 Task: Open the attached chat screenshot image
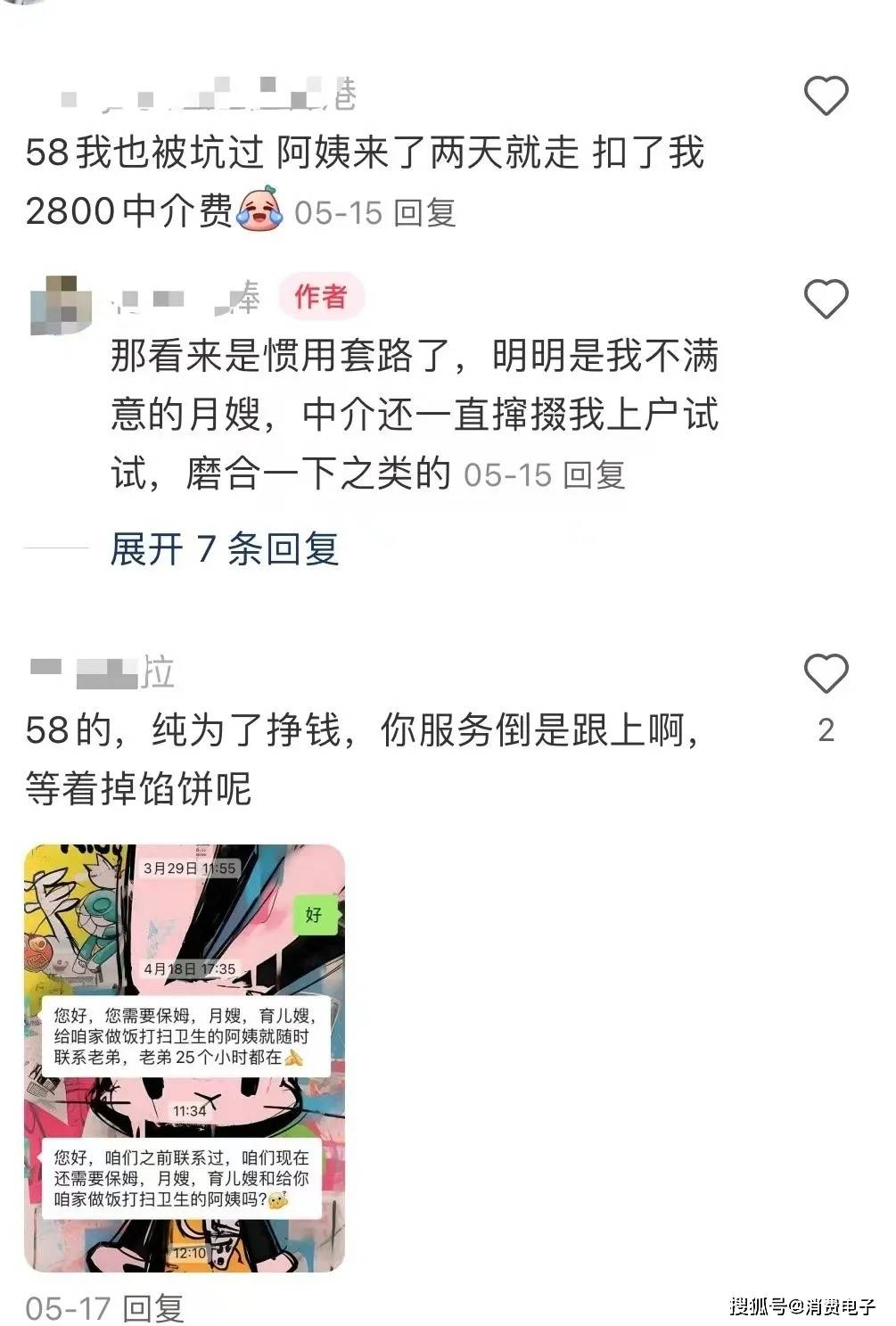pos(185,1058)
